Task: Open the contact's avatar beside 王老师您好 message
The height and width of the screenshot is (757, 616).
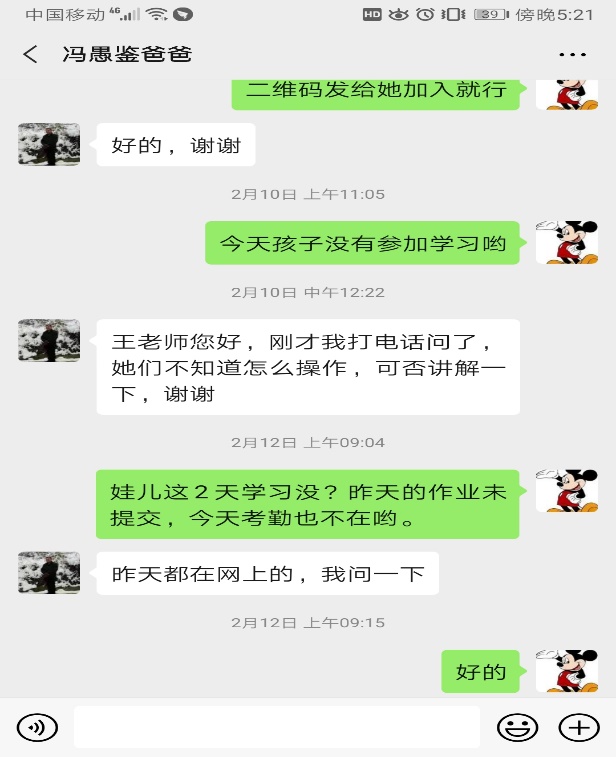Action: pyautogui.click(x=49, y=340)
